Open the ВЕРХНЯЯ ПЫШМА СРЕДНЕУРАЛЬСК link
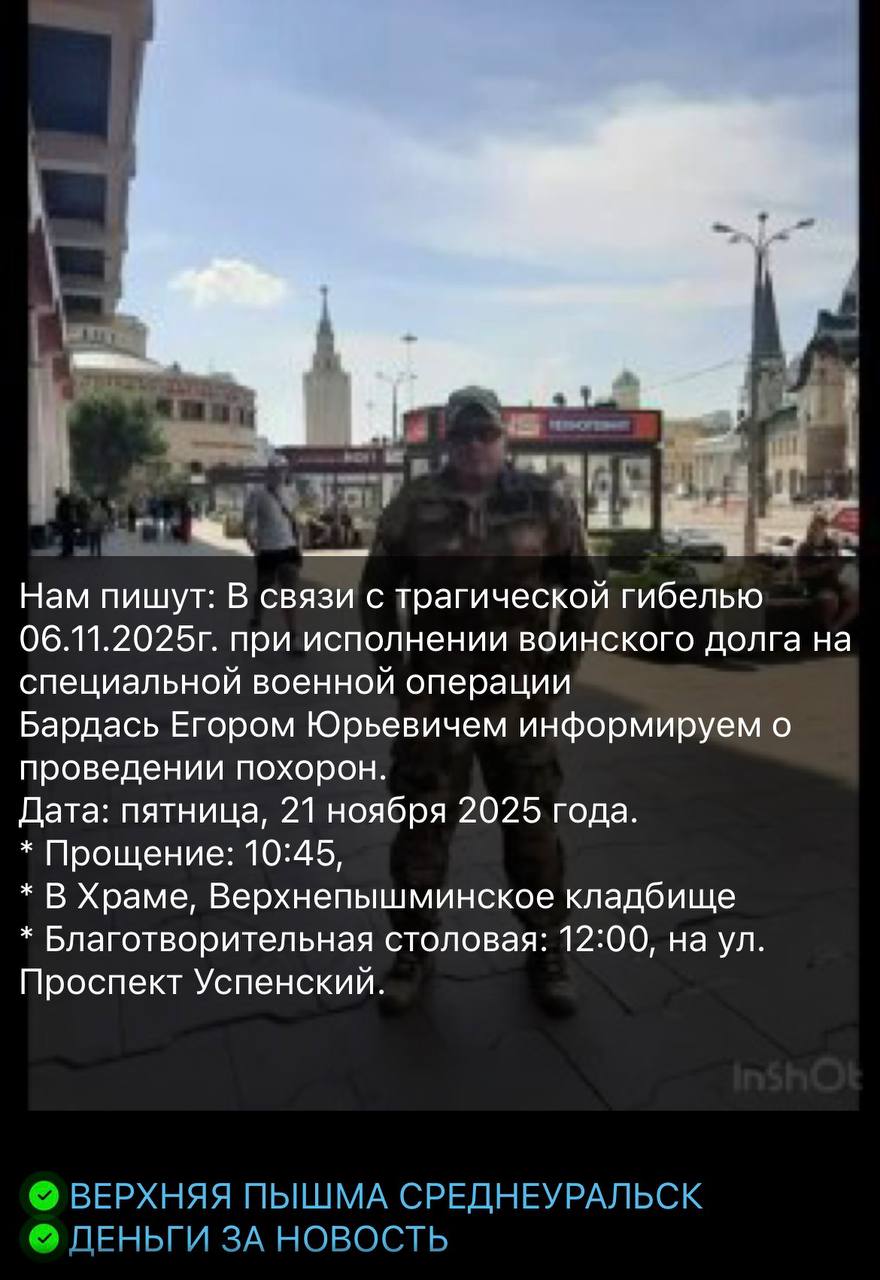This screenshot has height=1280, width=880. tap(386, 1196)
